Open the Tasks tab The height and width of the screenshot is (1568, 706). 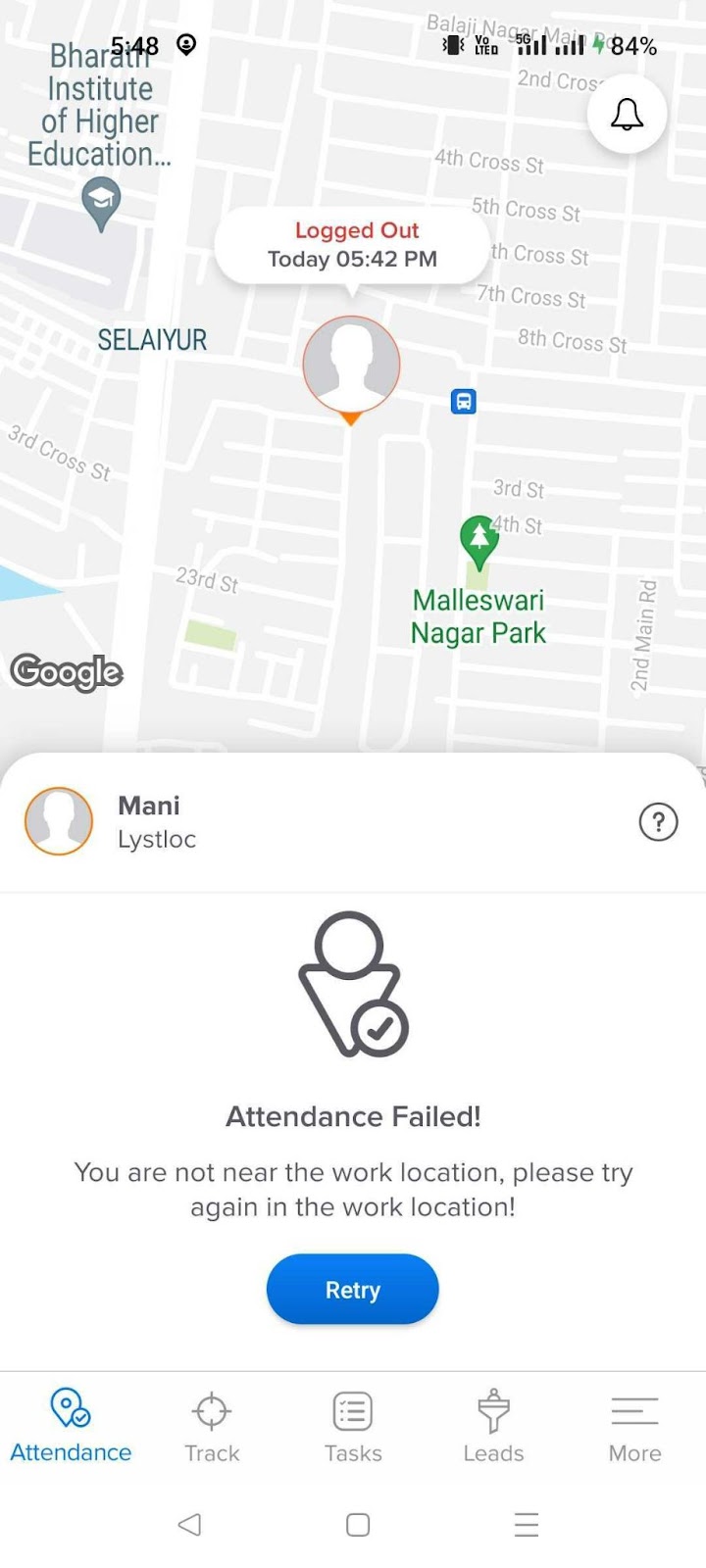353,1427
